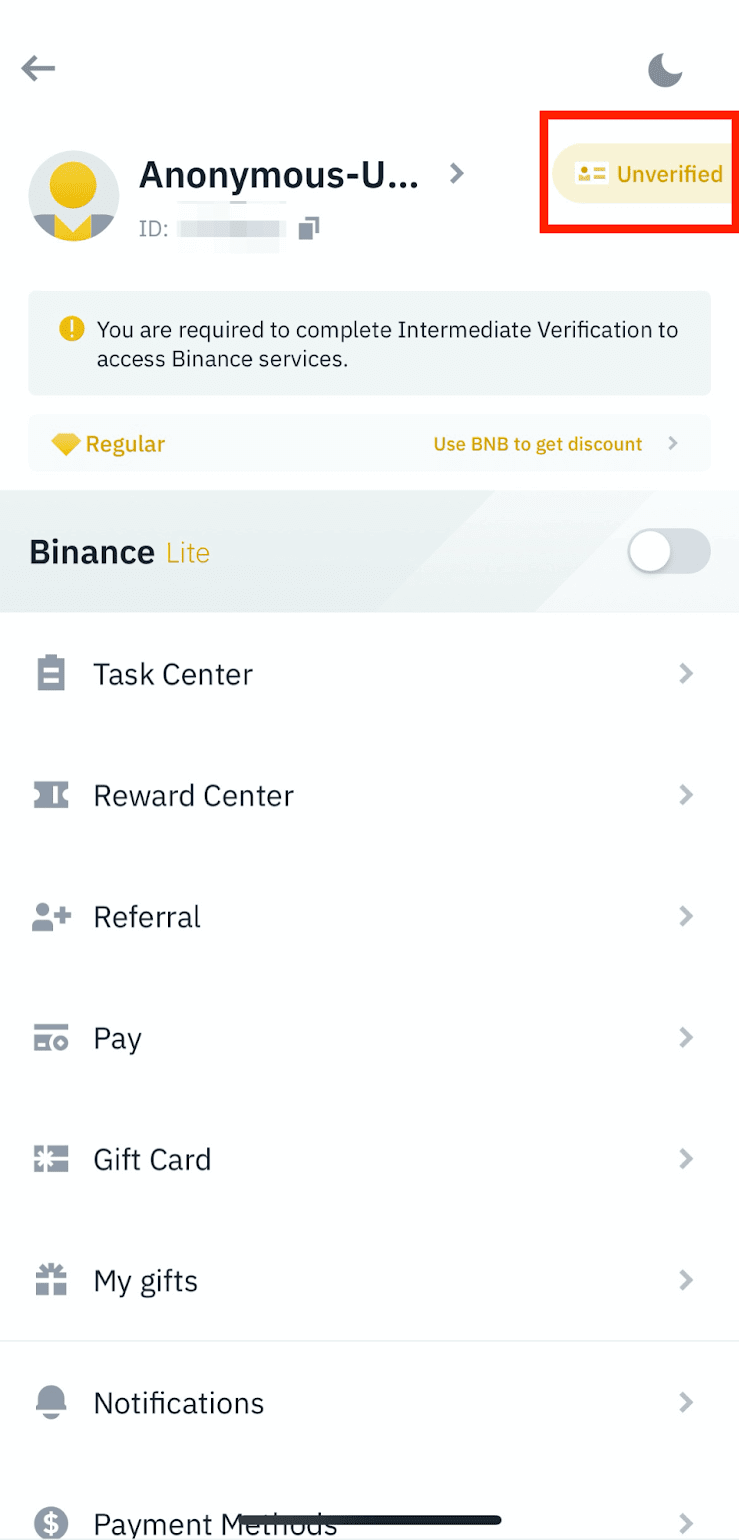Screen dimensions: 739x1540
Task: Open the Pay row
Action: [369, 1038]
